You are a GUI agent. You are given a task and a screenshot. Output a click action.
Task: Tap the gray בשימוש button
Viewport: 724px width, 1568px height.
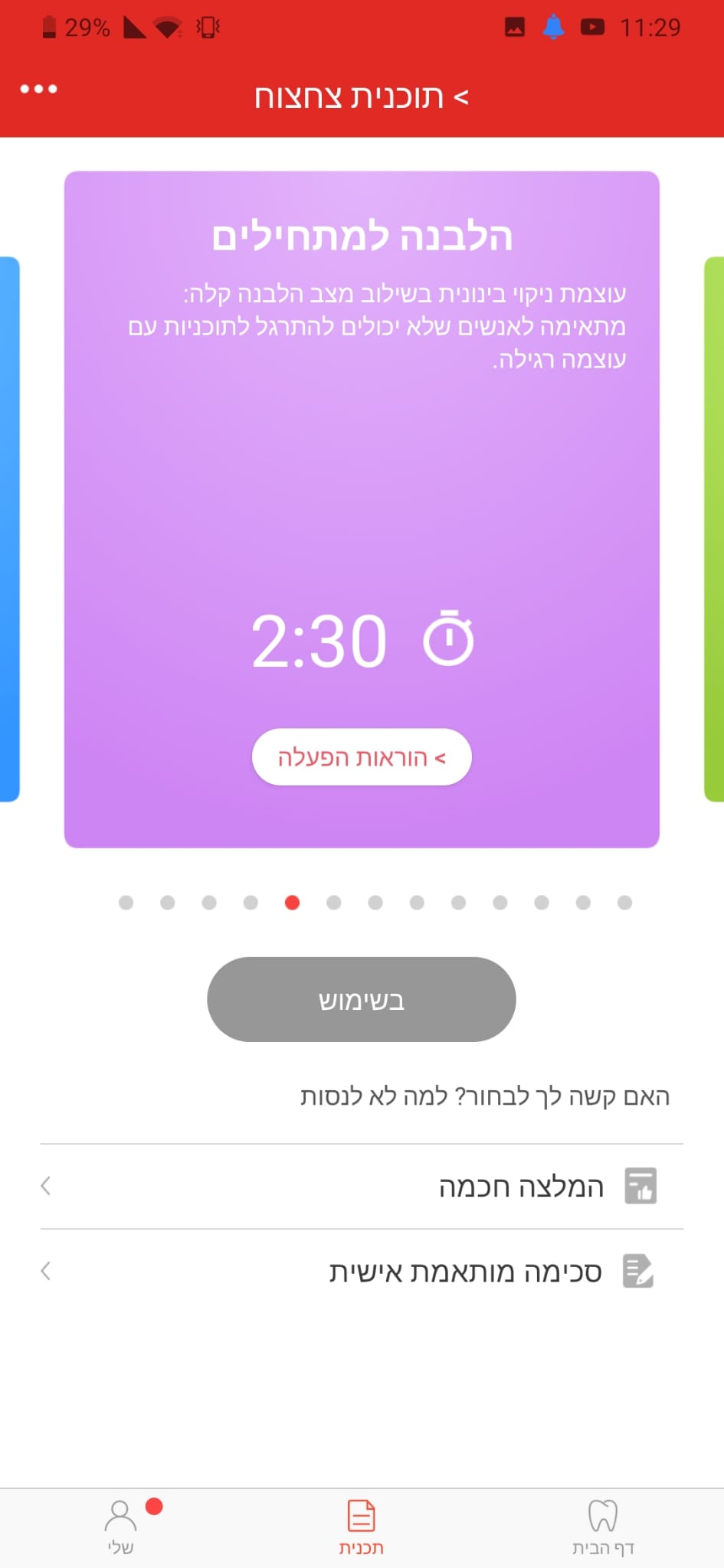point(362,999)
